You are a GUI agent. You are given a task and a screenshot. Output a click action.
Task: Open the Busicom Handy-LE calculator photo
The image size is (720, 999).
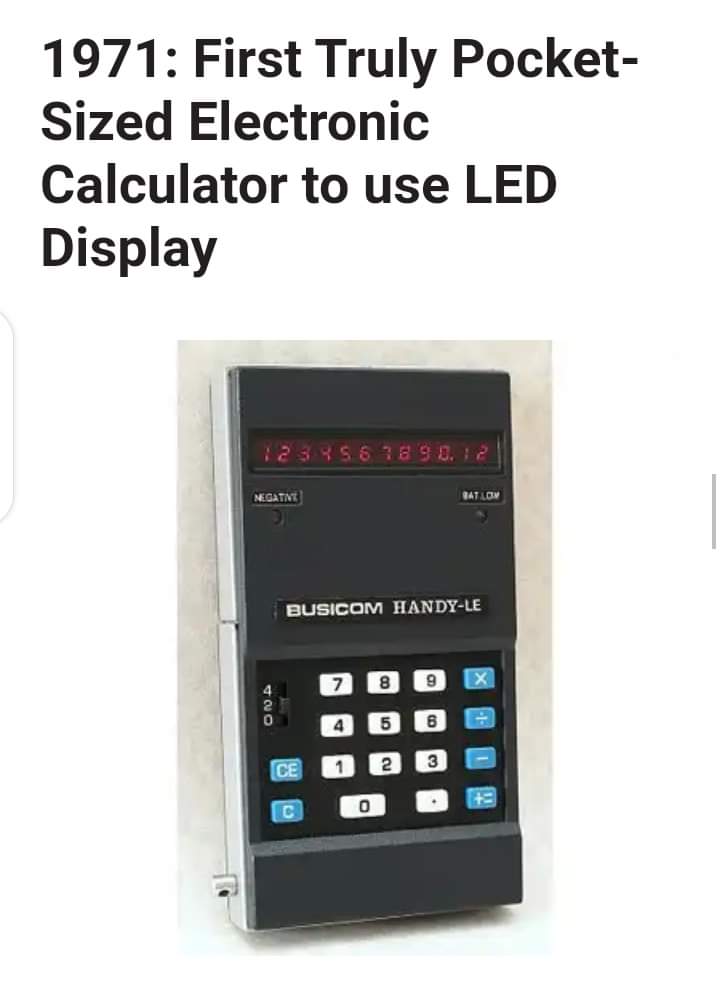(x=365, y=645)
